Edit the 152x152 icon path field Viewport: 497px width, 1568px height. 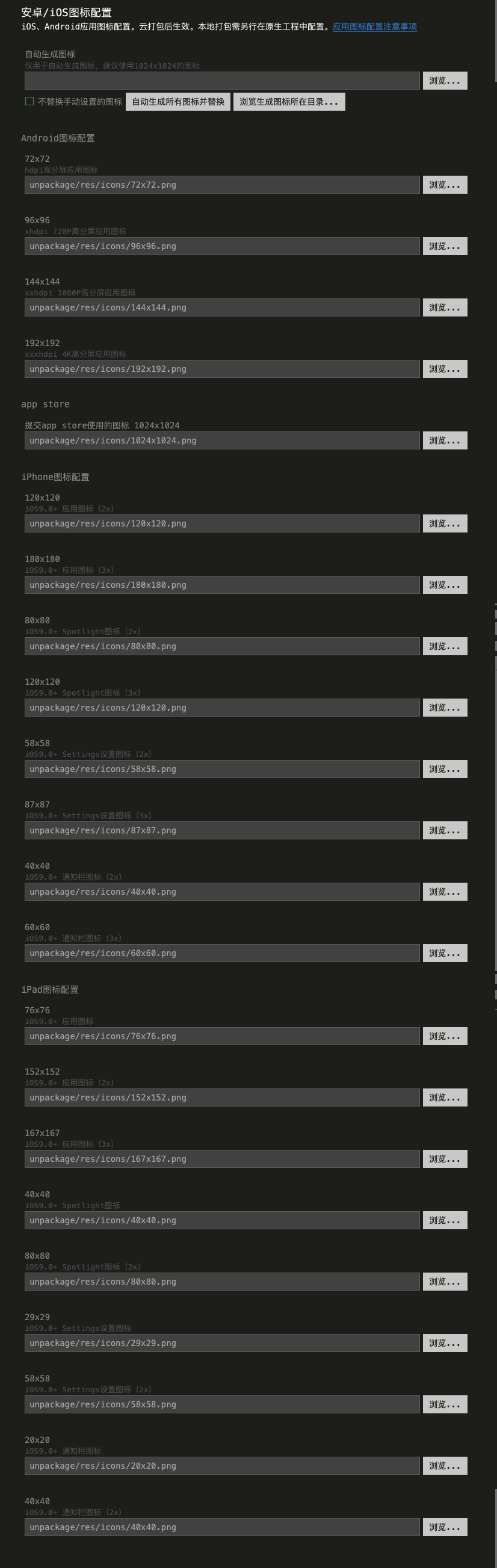(x=221, y=1097)
